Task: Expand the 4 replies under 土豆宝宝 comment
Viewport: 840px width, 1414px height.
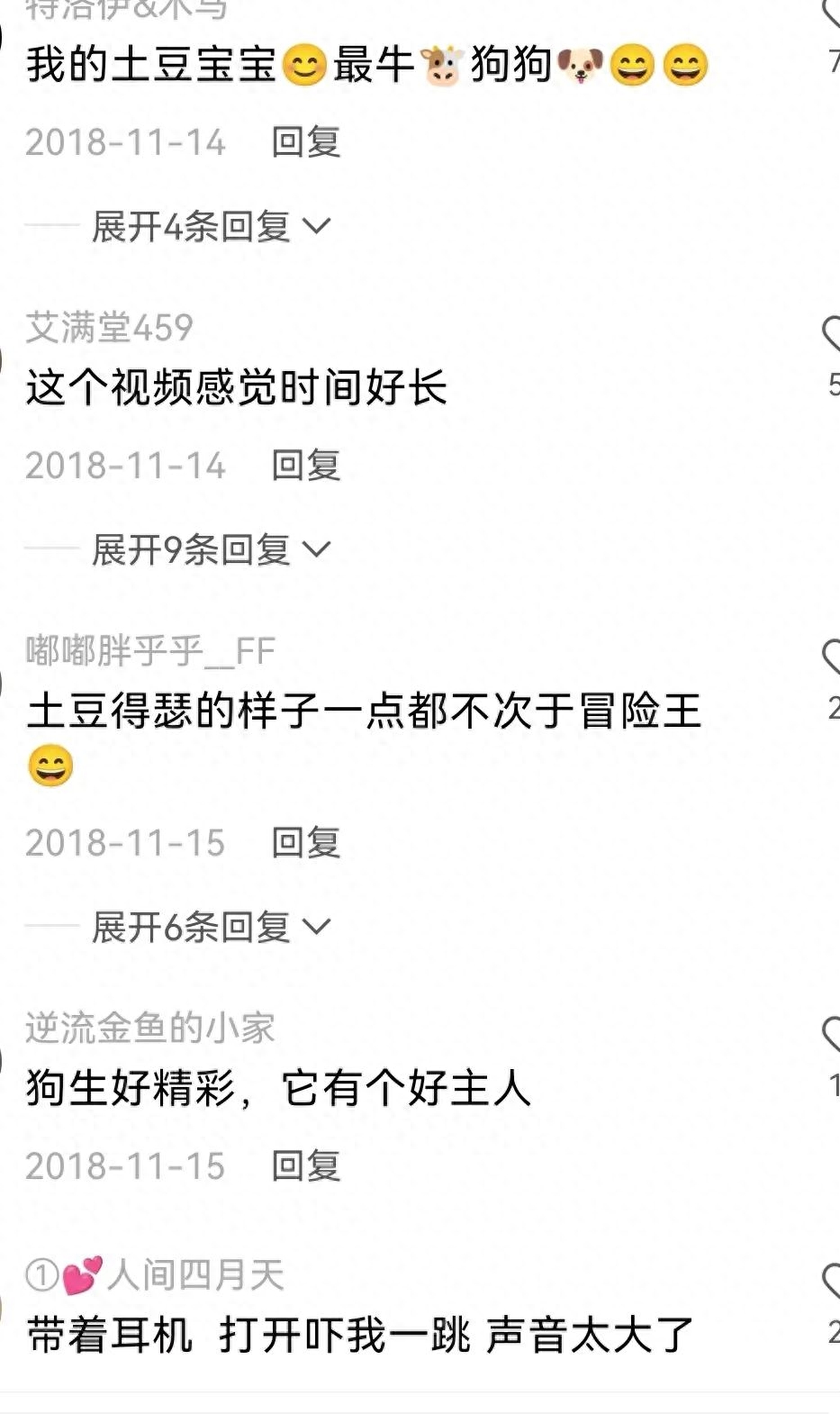Action: coord(211,226)
